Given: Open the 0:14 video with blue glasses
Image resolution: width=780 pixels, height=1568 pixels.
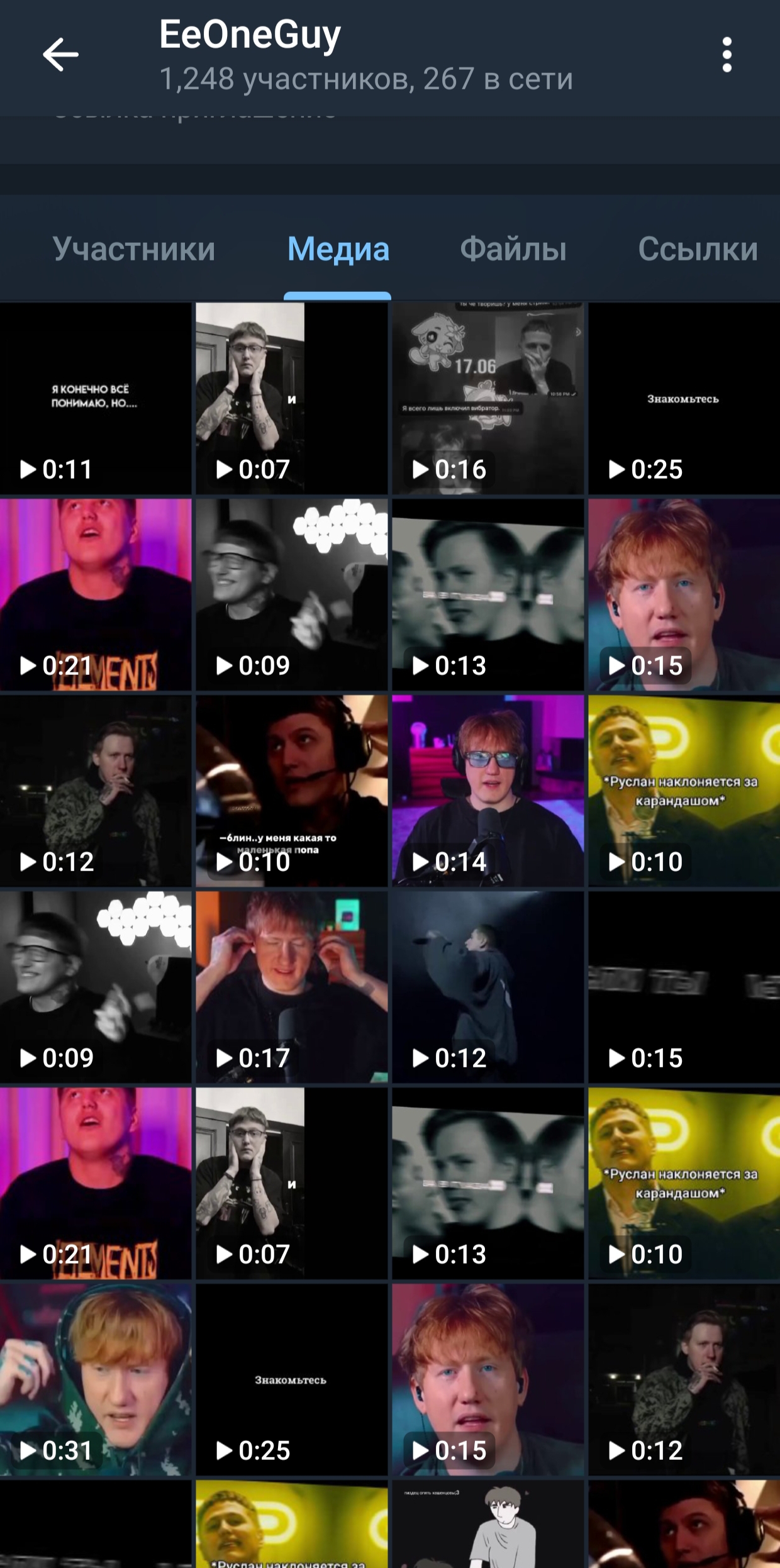Looking at the screenshot, I should tap(487, 791).
